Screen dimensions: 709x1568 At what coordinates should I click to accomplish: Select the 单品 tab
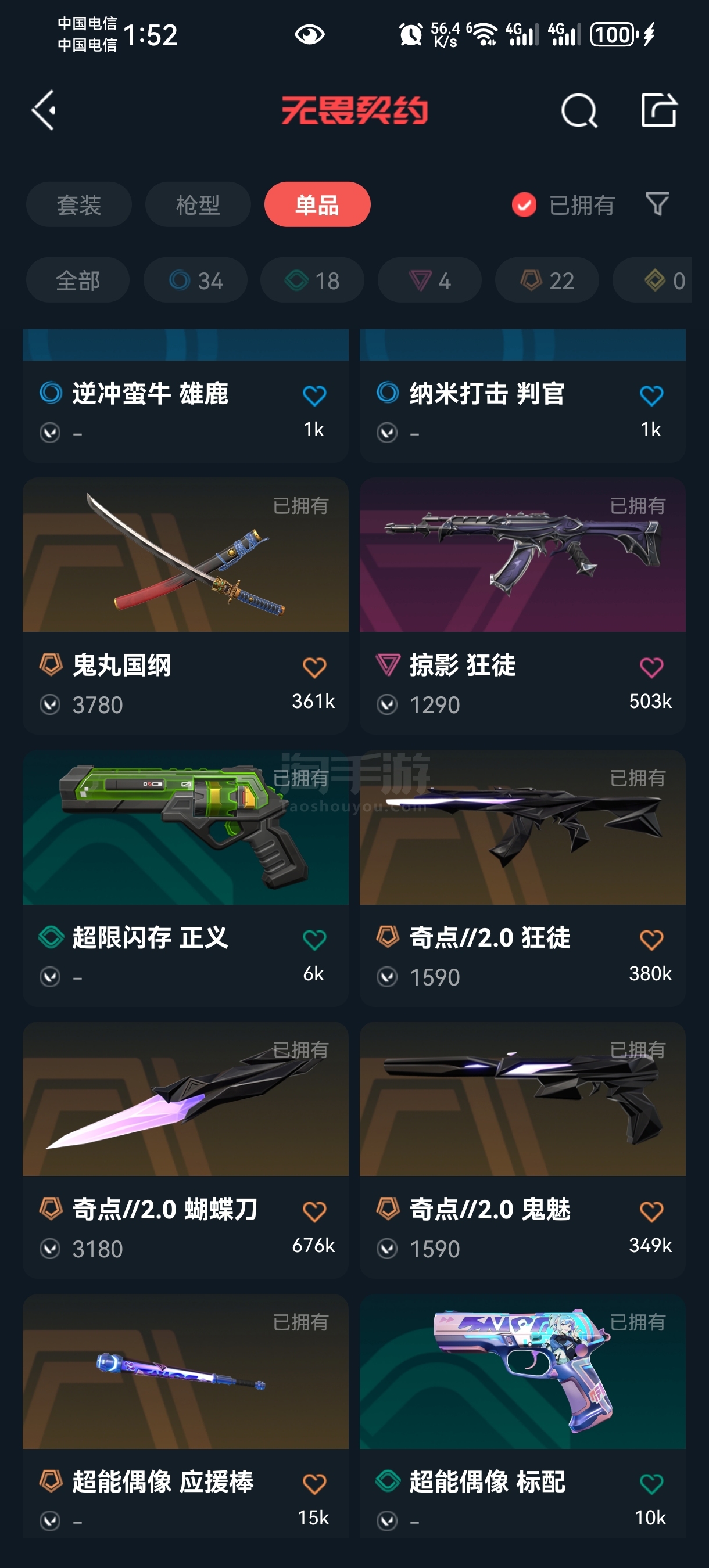[317, 204]
